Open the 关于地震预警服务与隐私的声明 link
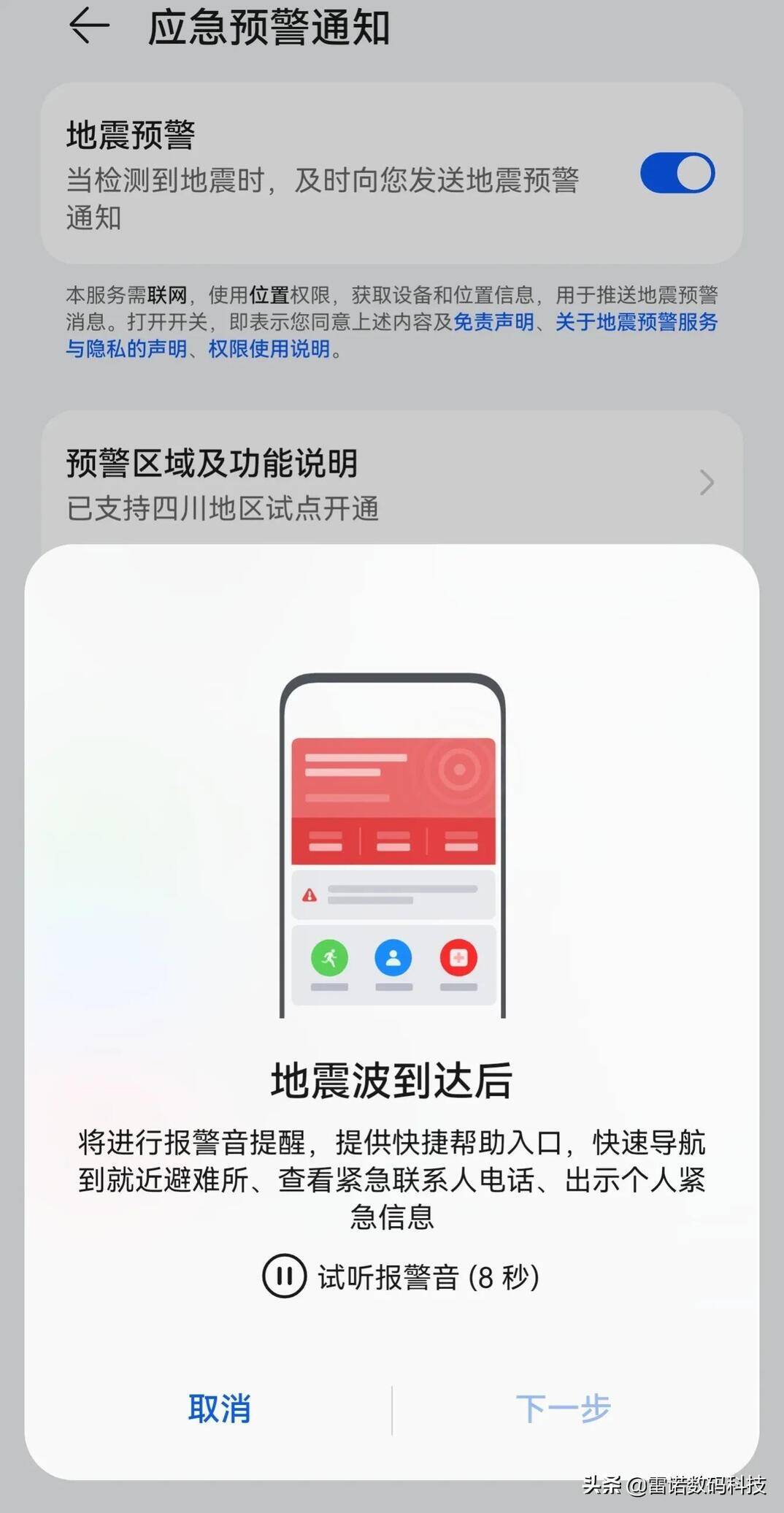Screen dimensions: 784x1513 click(x=636, y=322)
